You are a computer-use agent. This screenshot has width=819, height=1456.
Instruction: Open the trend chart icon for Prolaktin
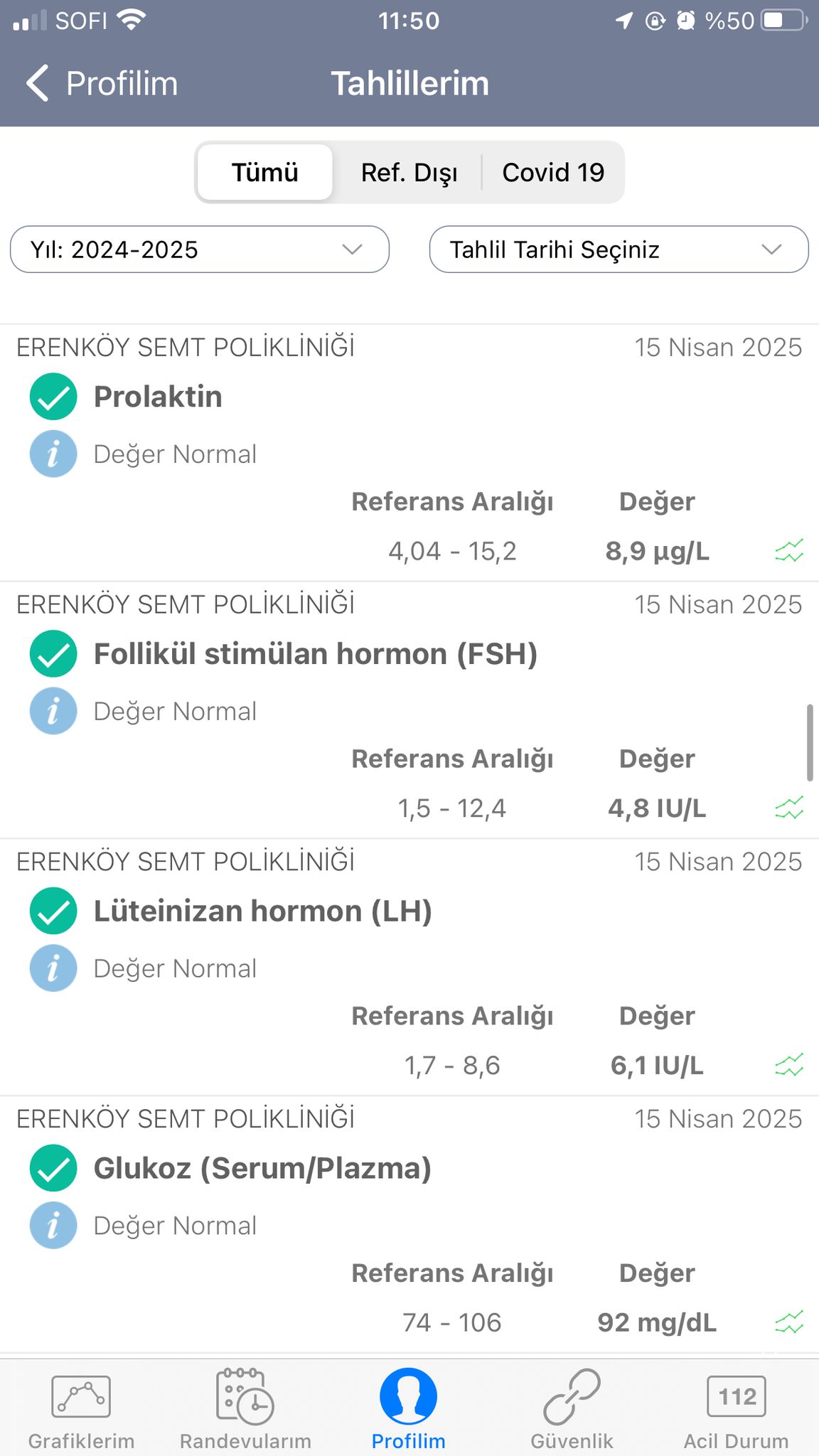(x=789, y=550)
